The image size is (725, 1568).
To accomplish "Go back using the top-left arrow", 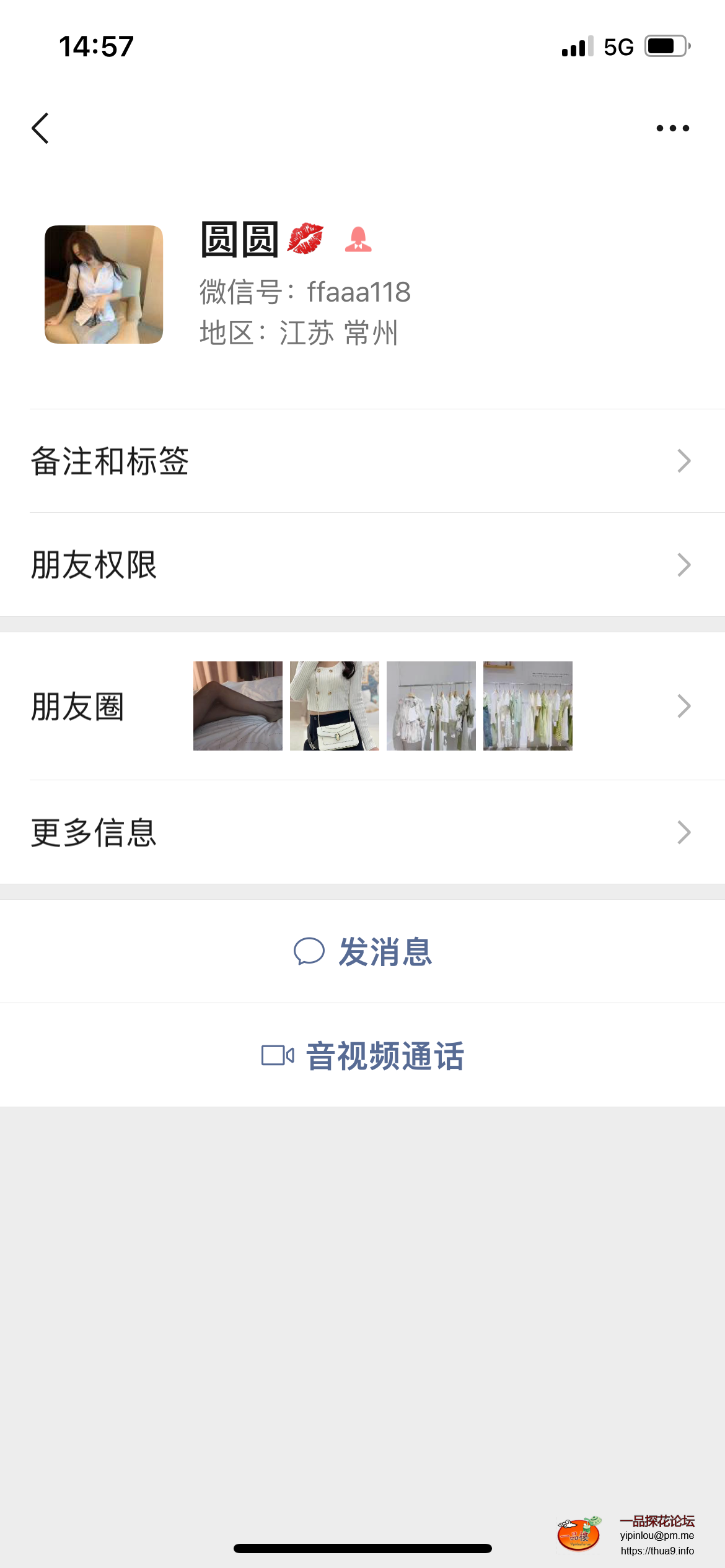I will (40, 128).
